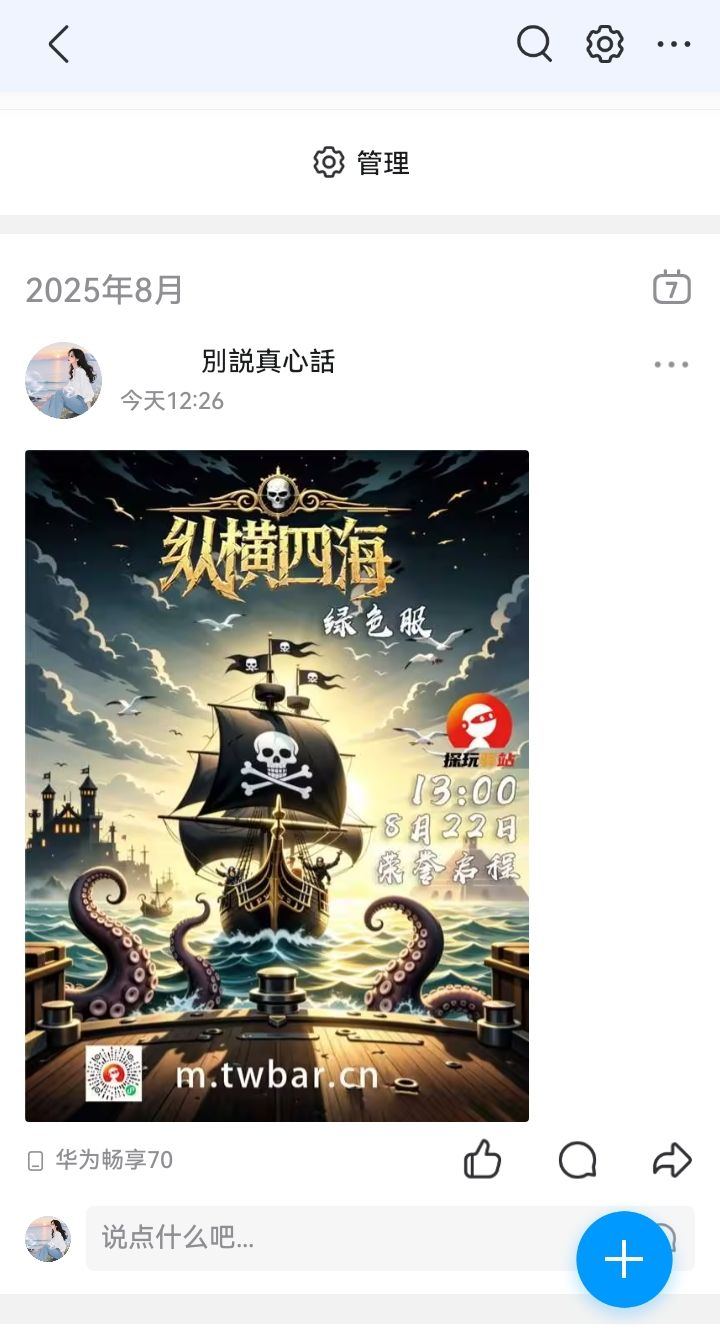Open the post's three-dot options
Image resolution: width=720 pixels, height=1341 pixels.
[671, 365]
